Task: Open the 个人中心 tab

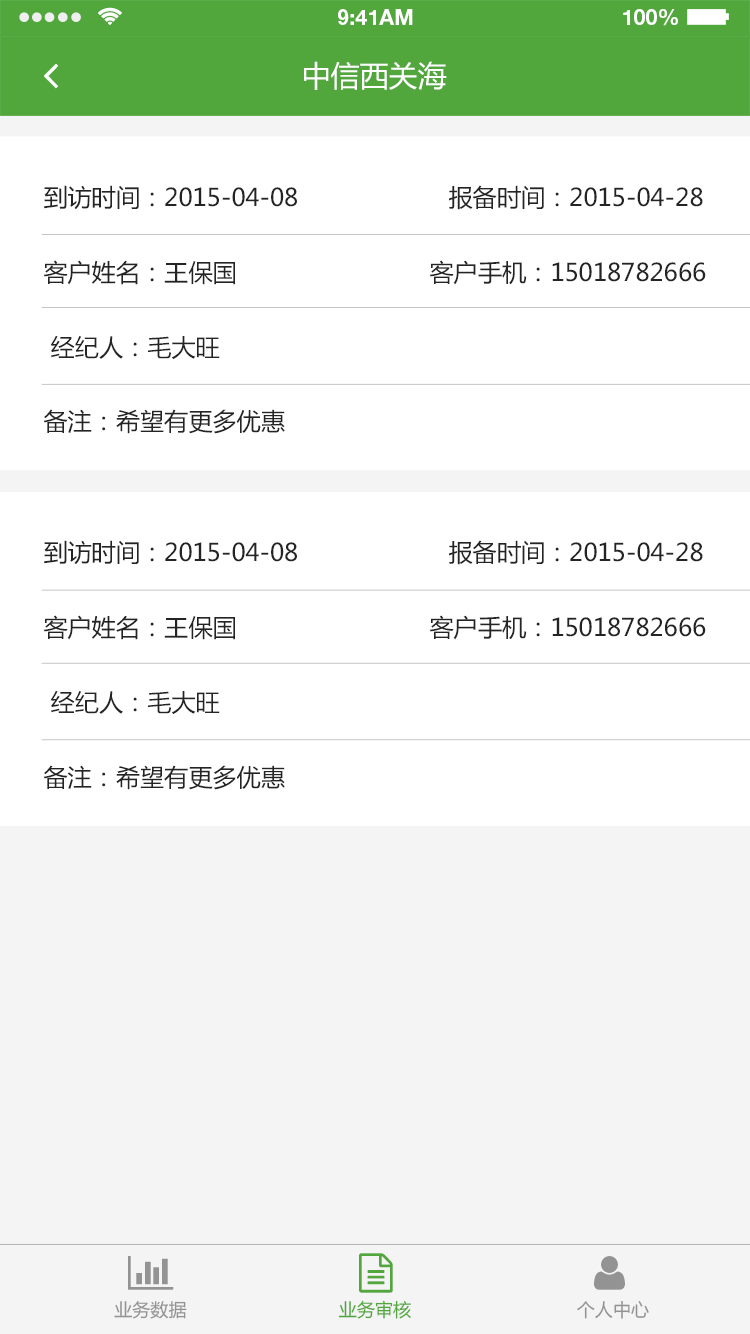Action: 611,1288
